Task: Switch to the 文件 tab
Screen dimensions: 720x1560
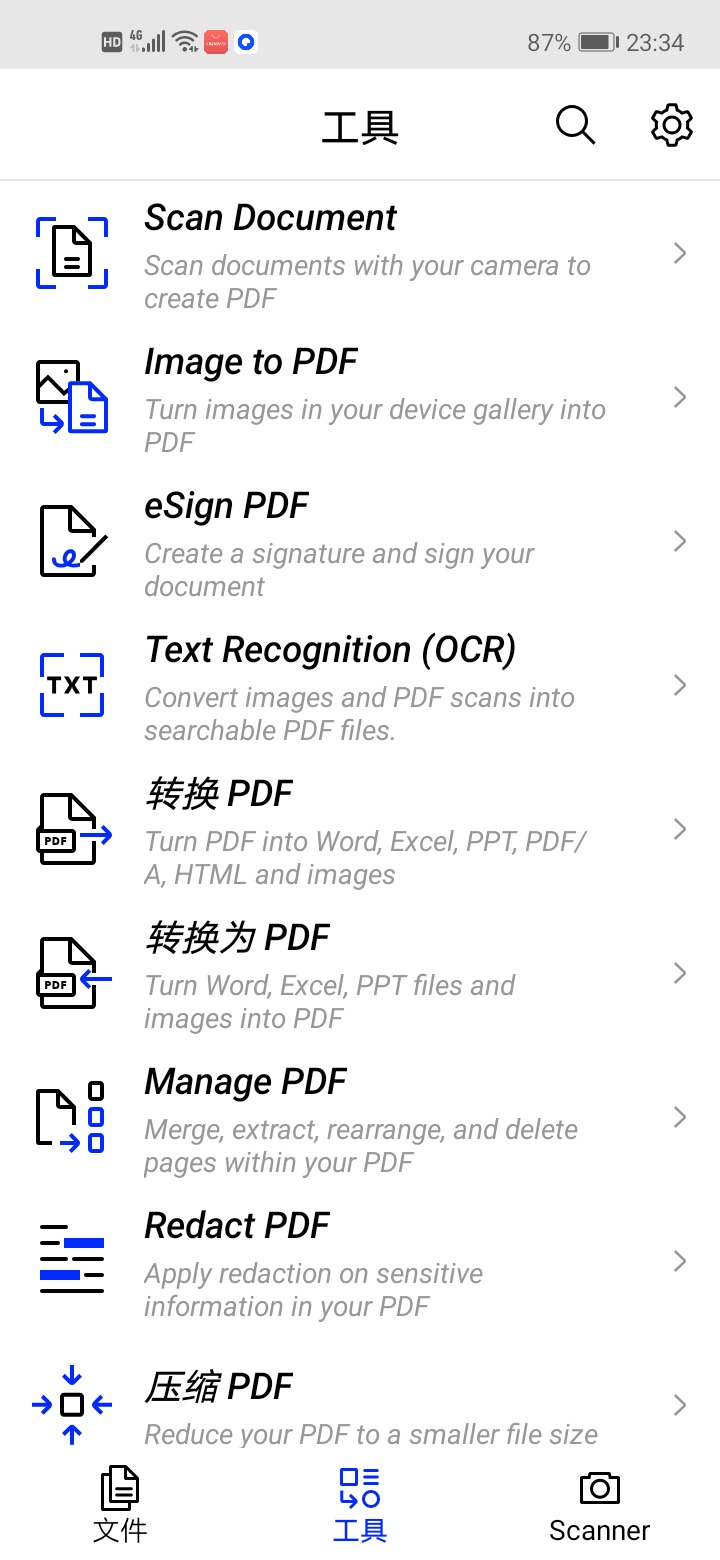Action: (120, 1505)
